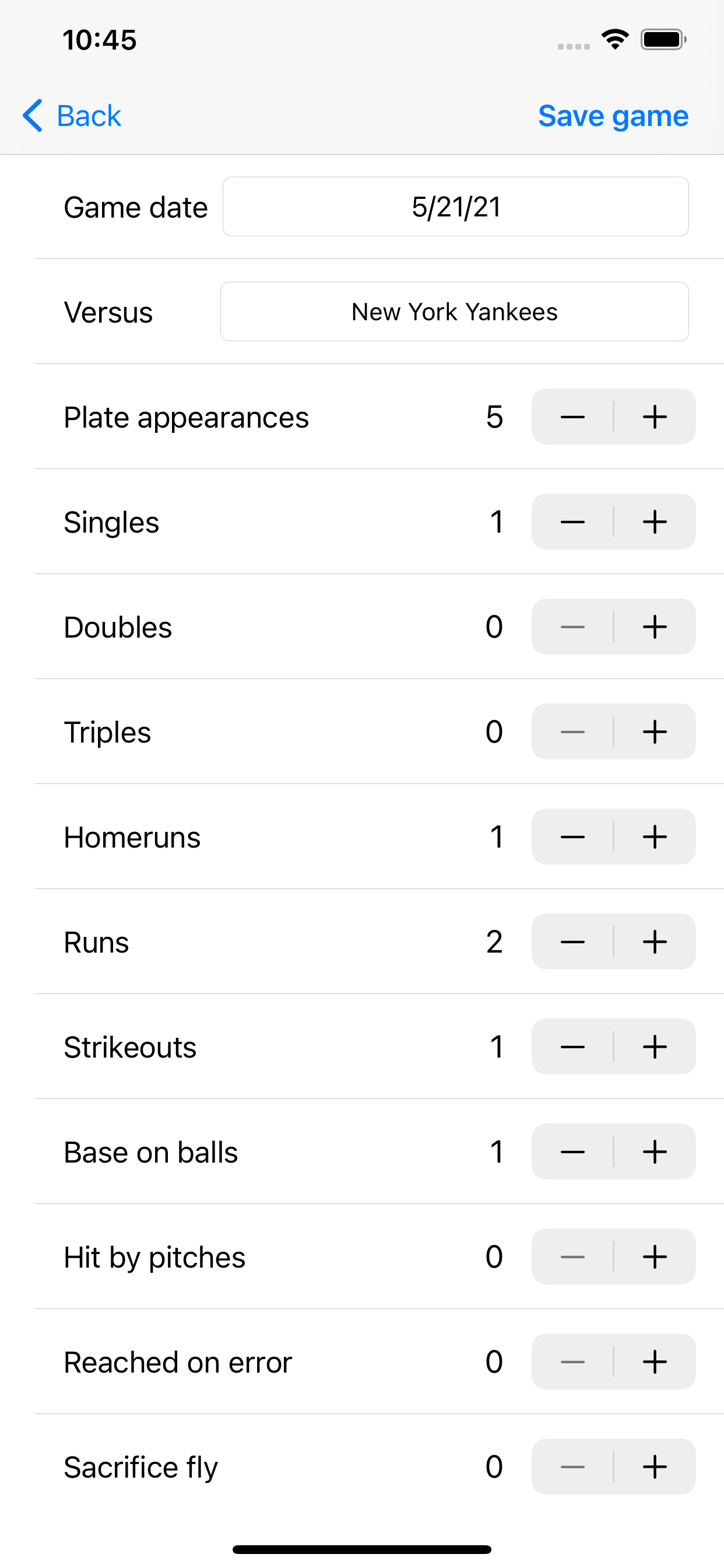The width and height of the screenshot is (724, 1568).
Task: Go back to the previous screen
Action: (72, 116)
